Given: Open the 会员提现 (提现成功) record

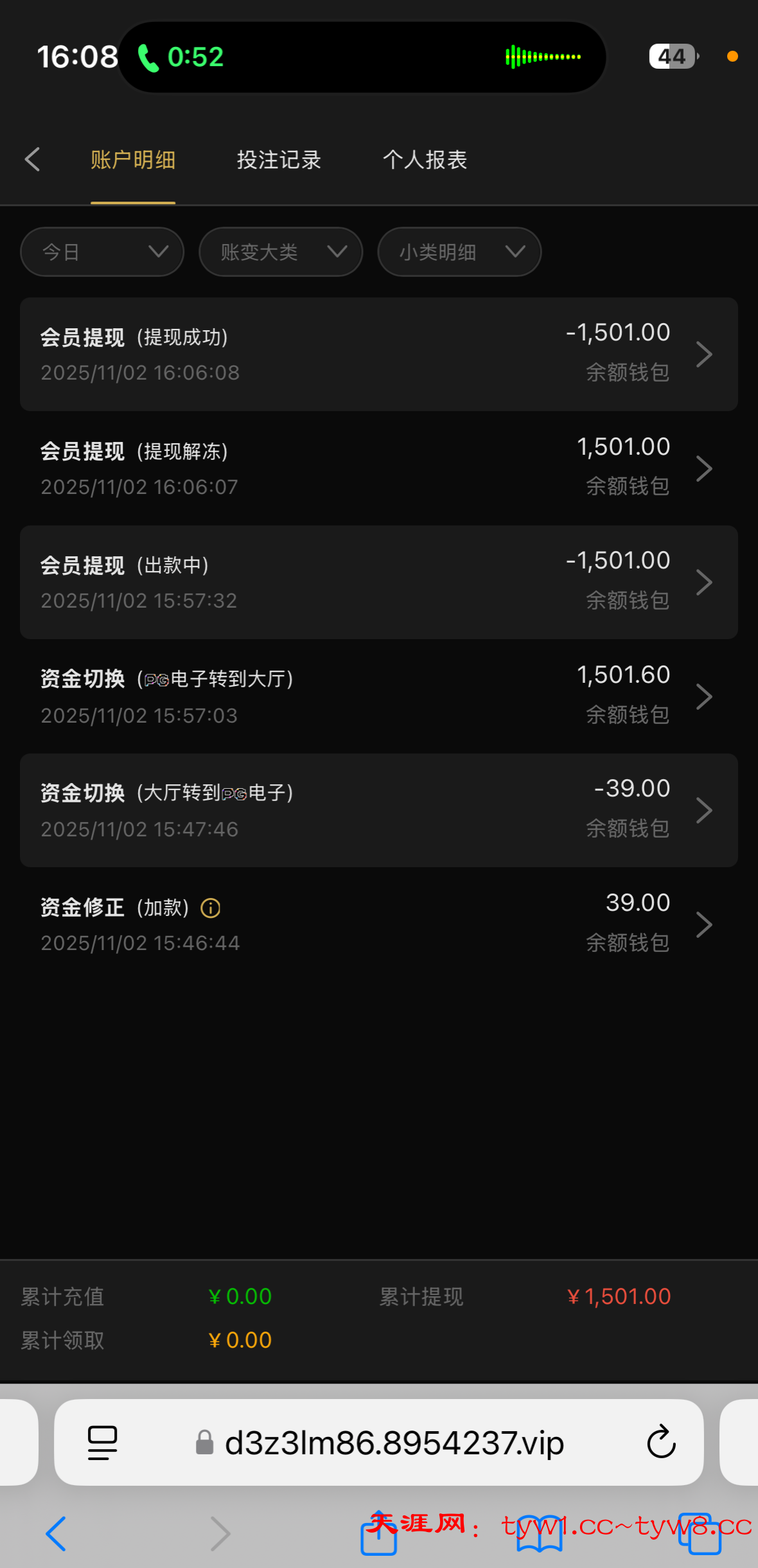Looking at the screenshot, I should click(x=378, y=354).
